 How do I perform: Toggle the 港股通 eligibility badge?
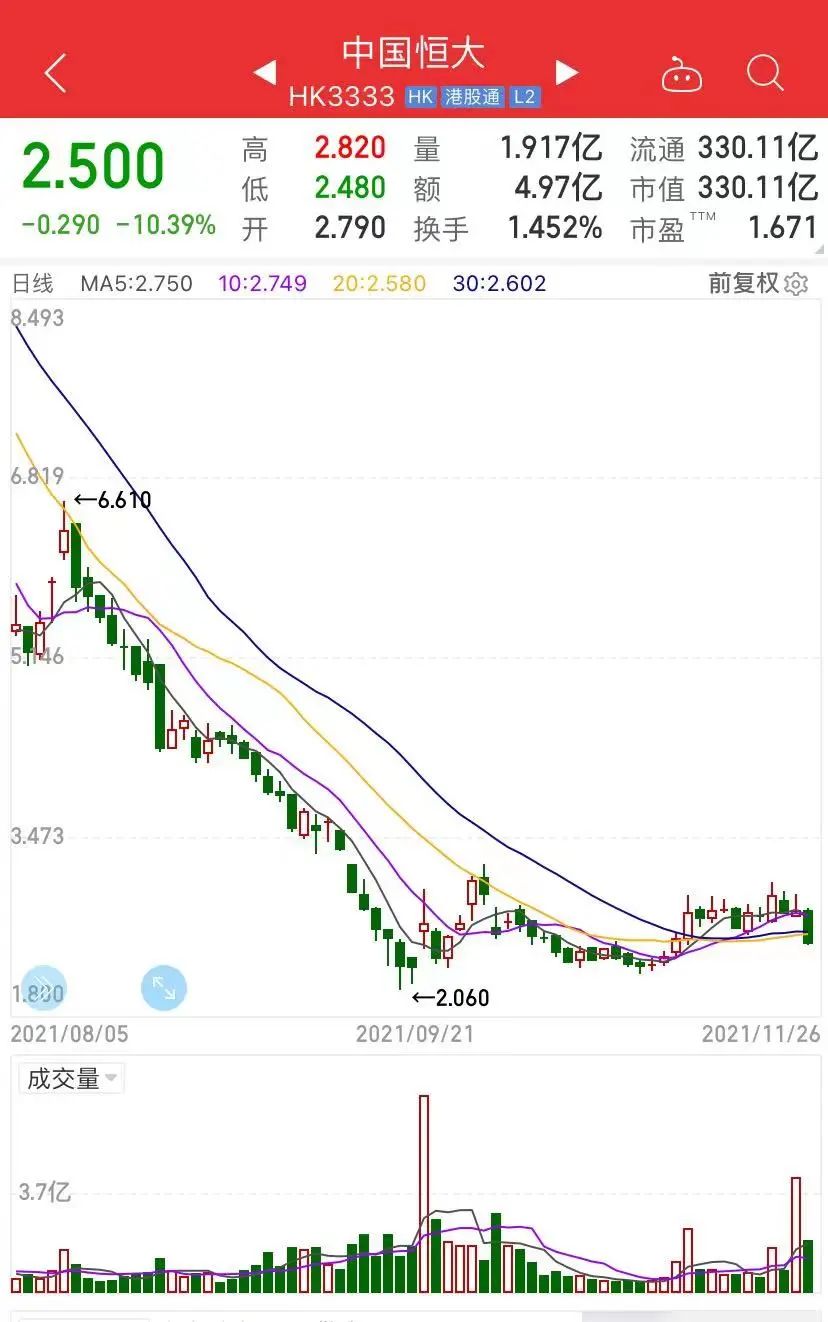point(472,97)
